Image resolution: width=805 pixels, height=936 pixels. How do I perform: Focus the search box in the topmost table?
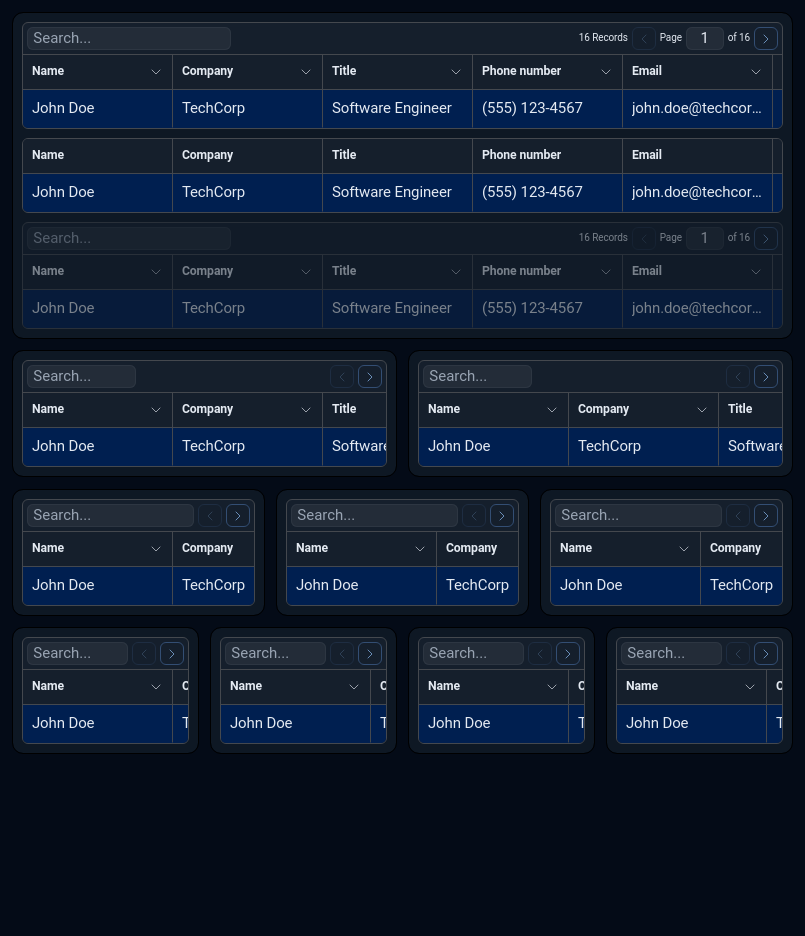click(128, 38)
